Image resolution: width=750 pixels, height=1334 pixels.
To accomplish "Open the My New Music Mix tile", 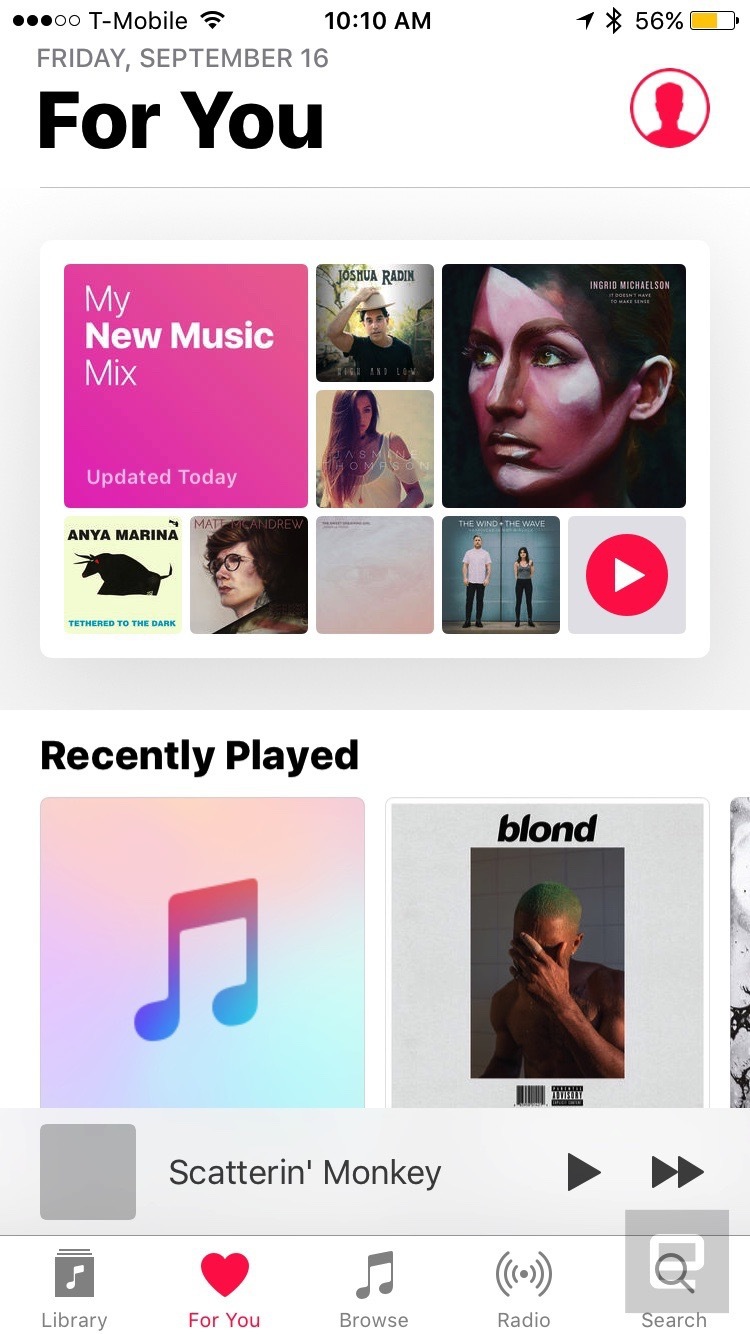I will (x=186, y=386).
